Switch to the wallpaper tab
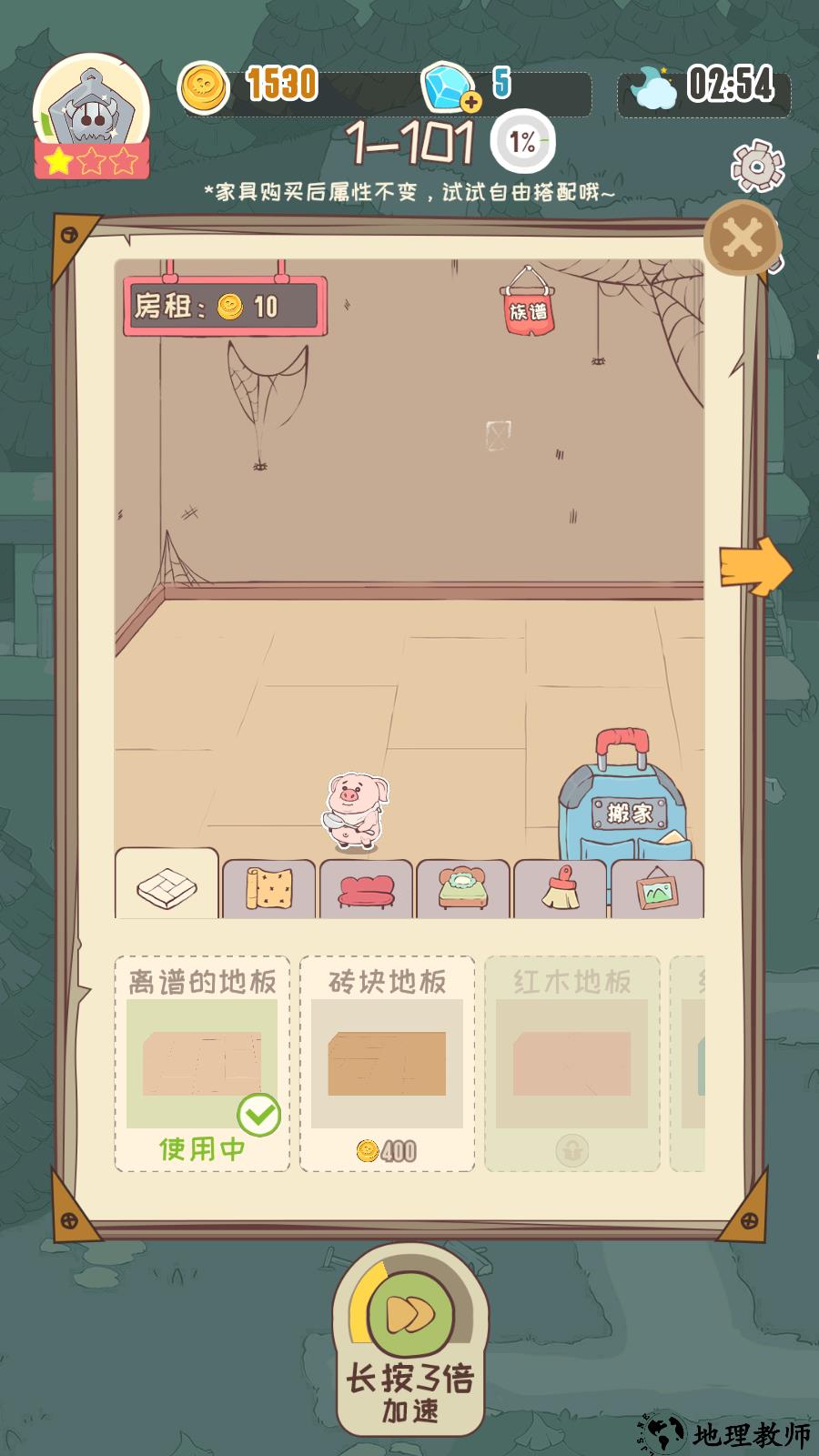This screenshot has height=1456, width=819. [x=269, y=888]
